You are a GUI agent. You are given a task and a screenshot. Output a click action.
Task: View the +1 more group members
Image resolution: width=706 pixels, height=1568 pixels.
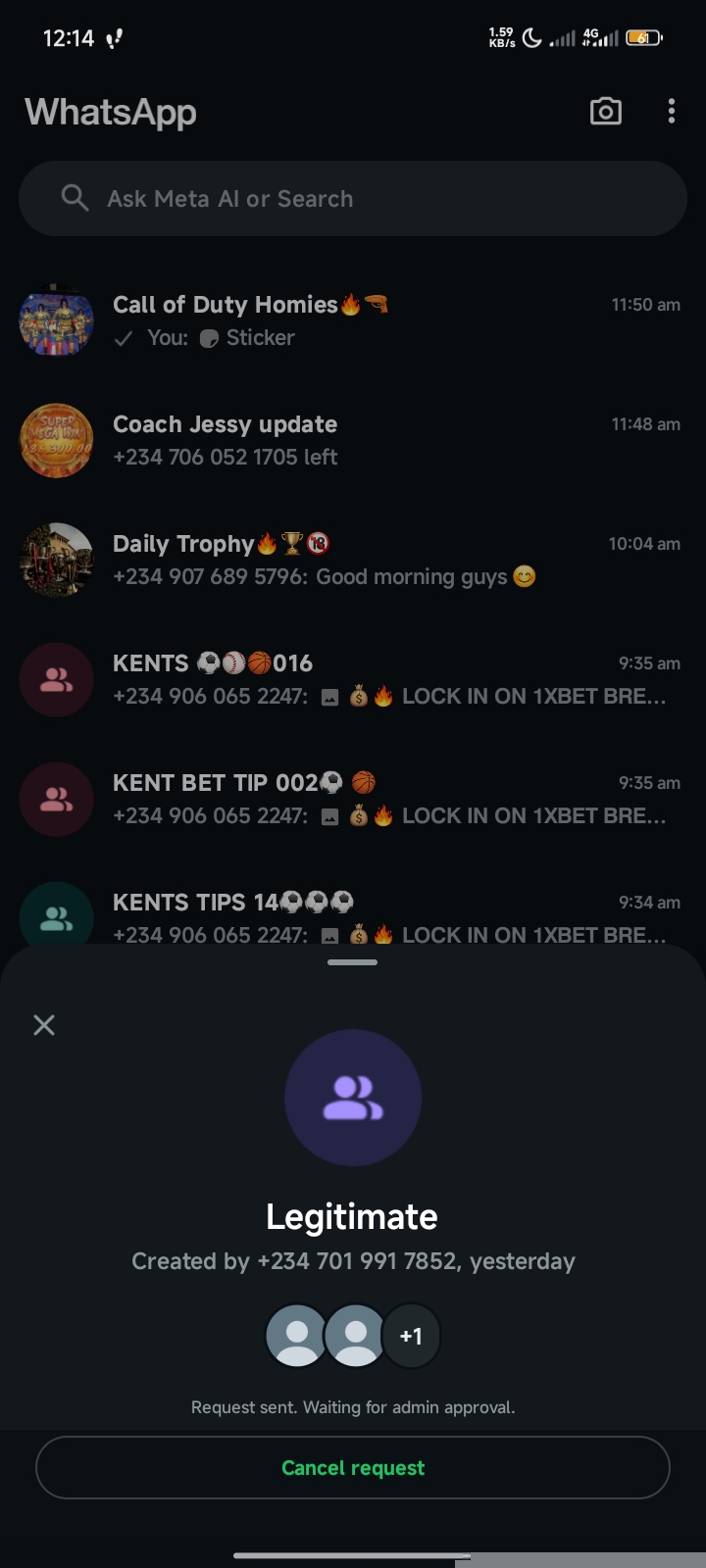coord(411,1336)
